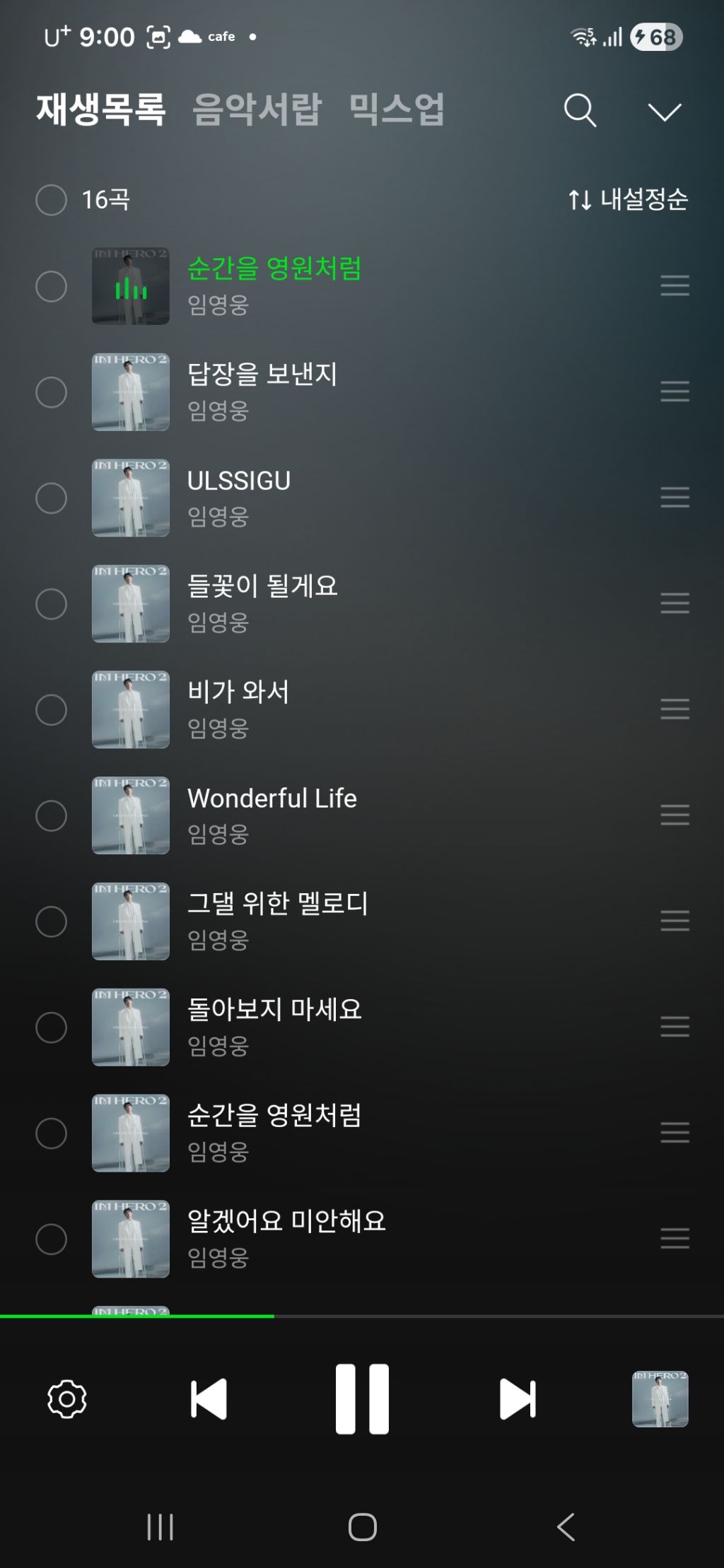This screenshot has height=1568, width=724.
Task: Select all 16곡 with the checkbox
Action: 51,200
